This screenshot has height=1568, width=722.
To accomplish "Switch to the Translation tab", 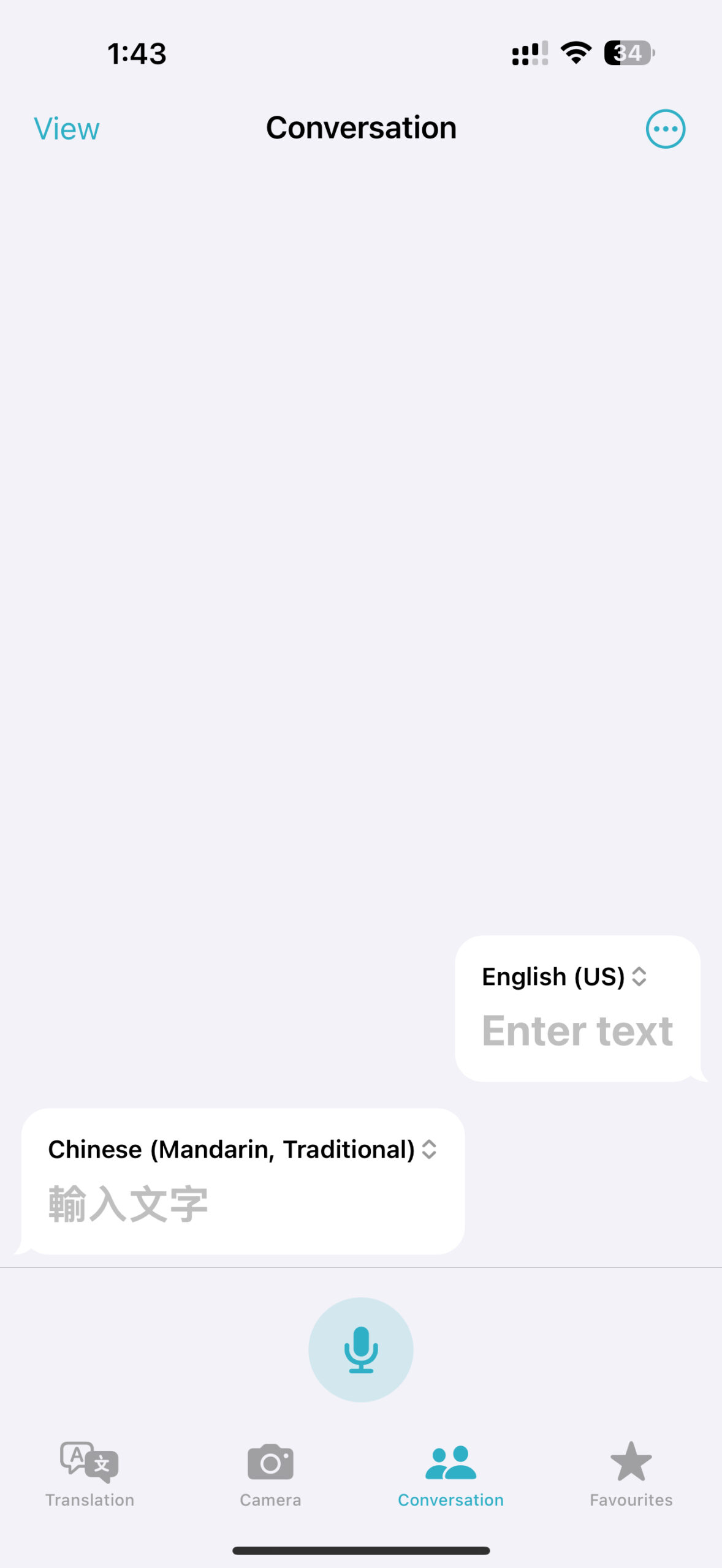I will [89, 1474].
